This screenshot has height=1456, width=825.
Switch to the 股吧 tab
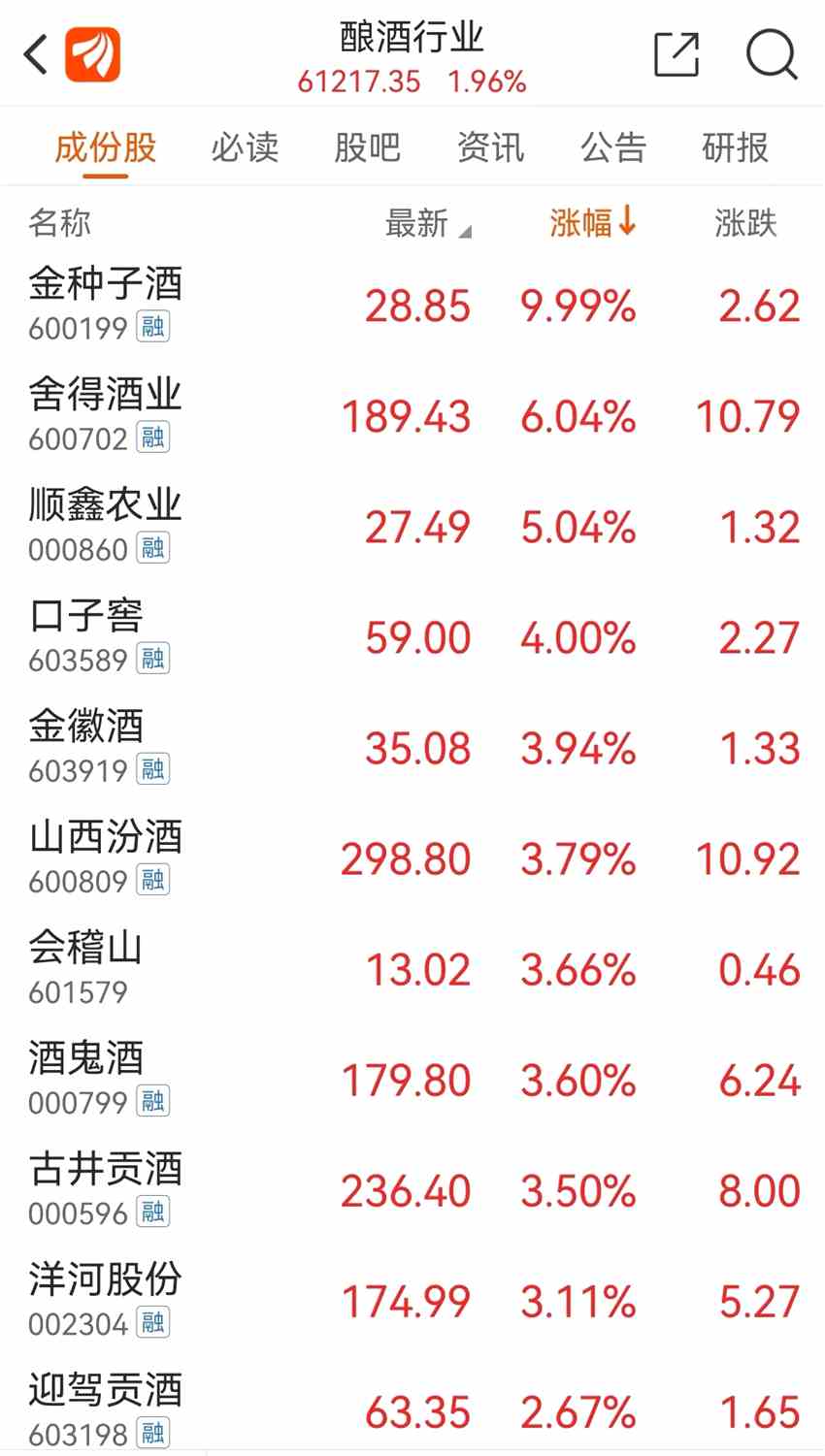pyautogui.click(x=367, y=147)
